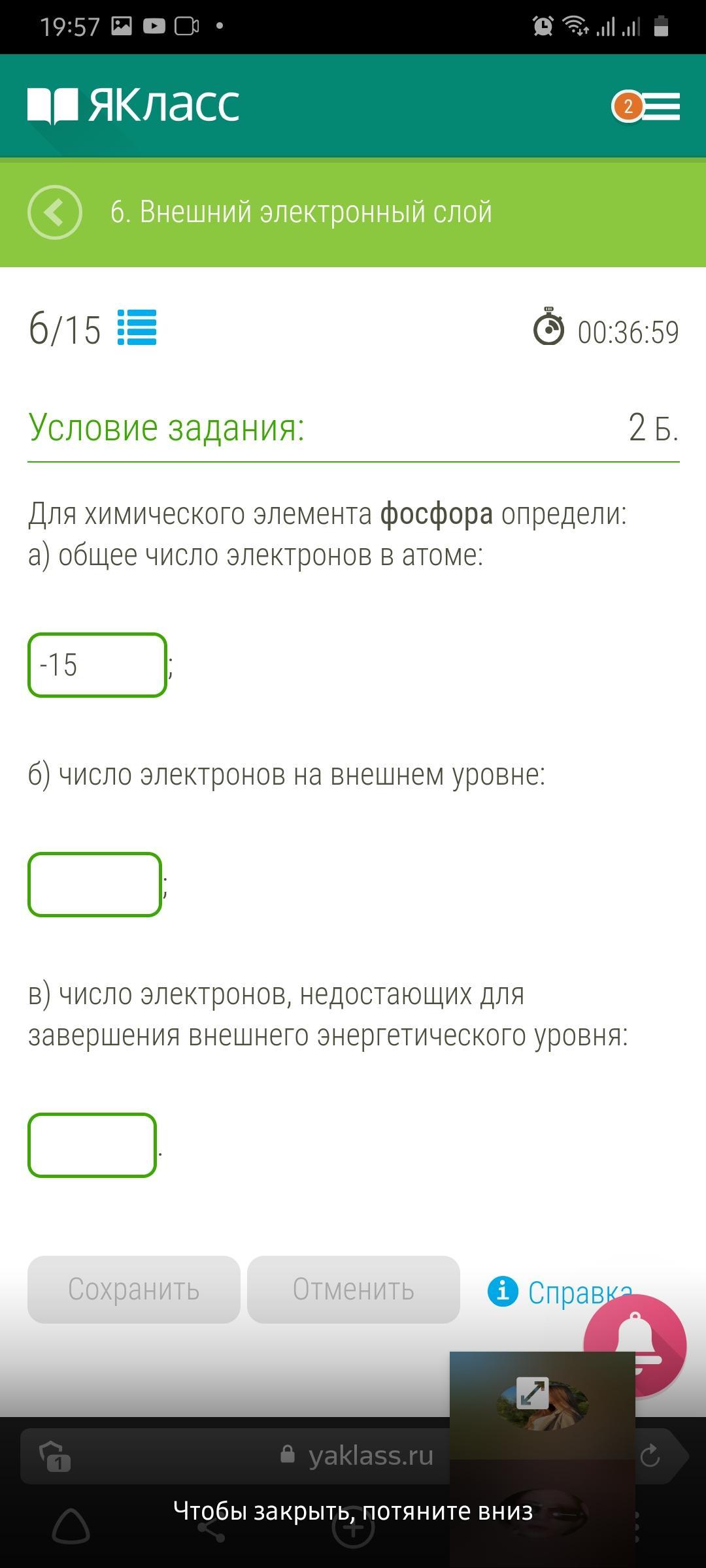Enter outer-level electron count in field б
706x1568 pixels.
click(95, 885)
